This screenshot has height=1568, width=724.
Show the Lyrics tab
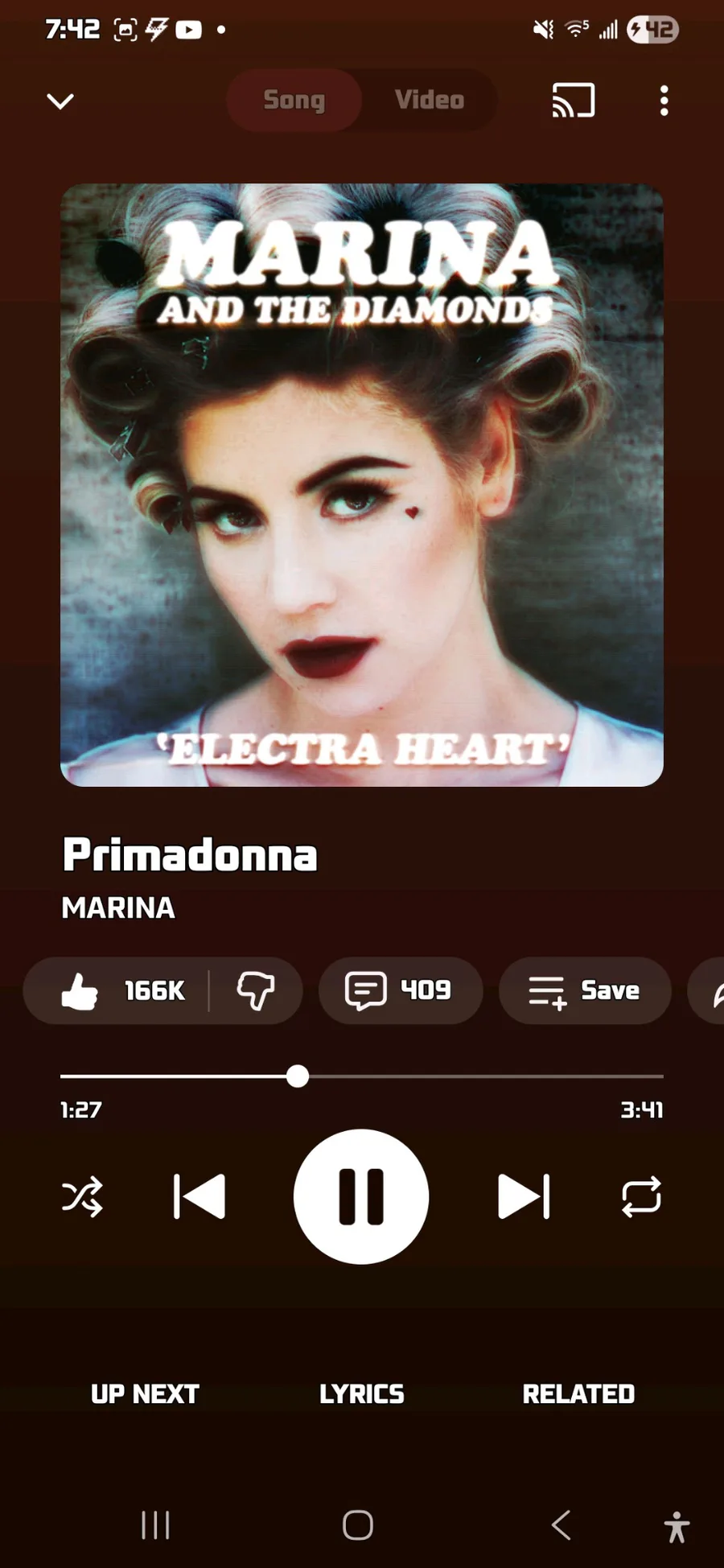pos(361,1393)
